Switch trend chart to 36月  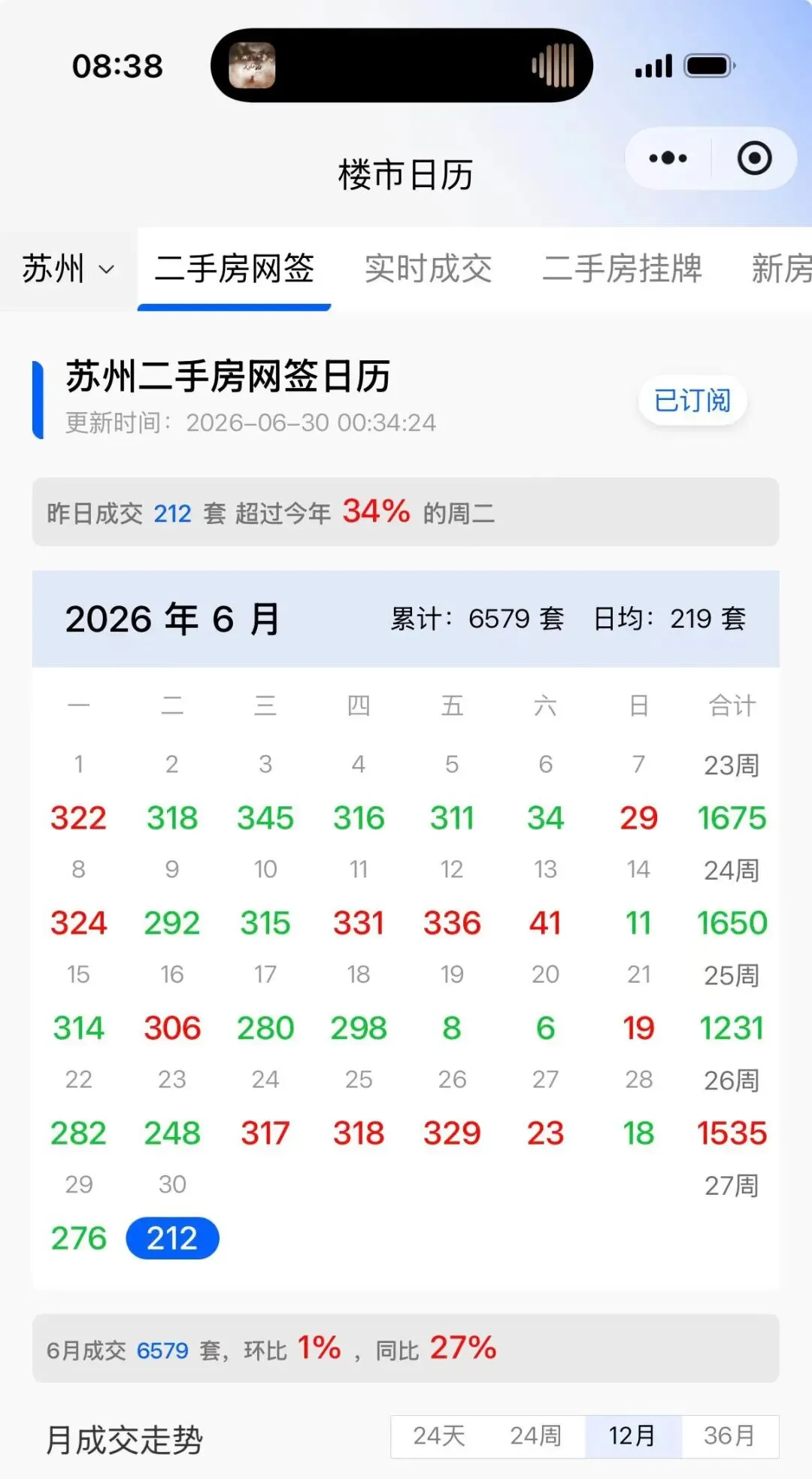click(729, 1436)
